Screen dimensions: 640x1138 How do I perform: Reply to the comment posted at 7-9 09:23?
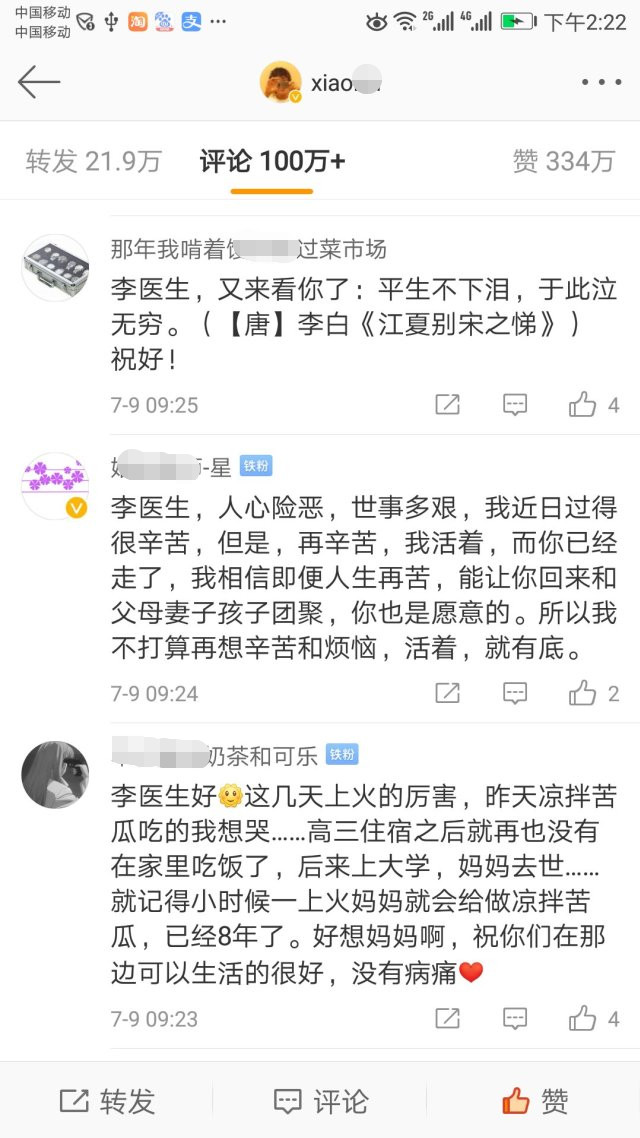[514, 1019]
